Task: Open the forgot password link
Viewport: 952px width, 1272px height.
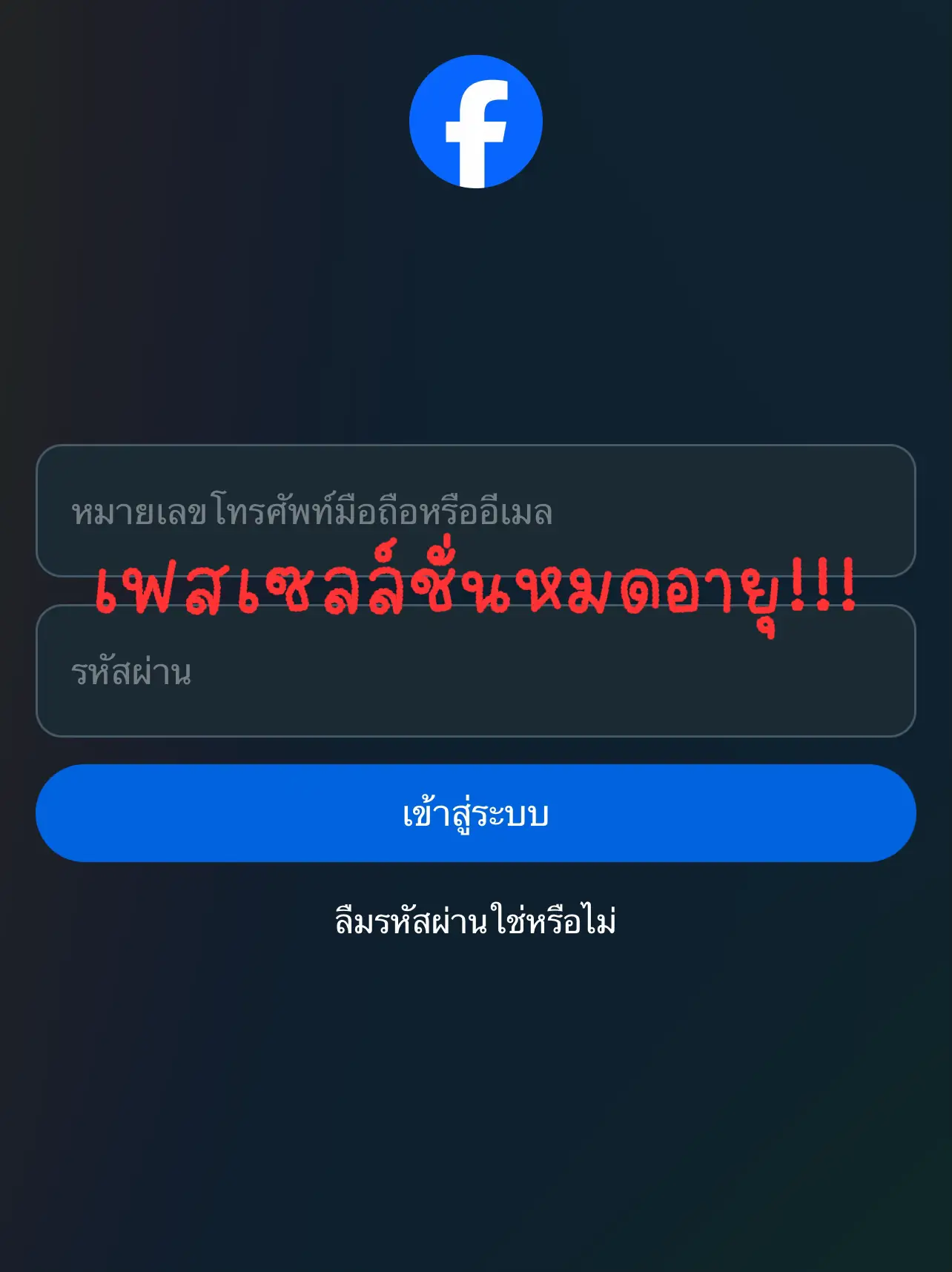Action: tap(475, 921)
